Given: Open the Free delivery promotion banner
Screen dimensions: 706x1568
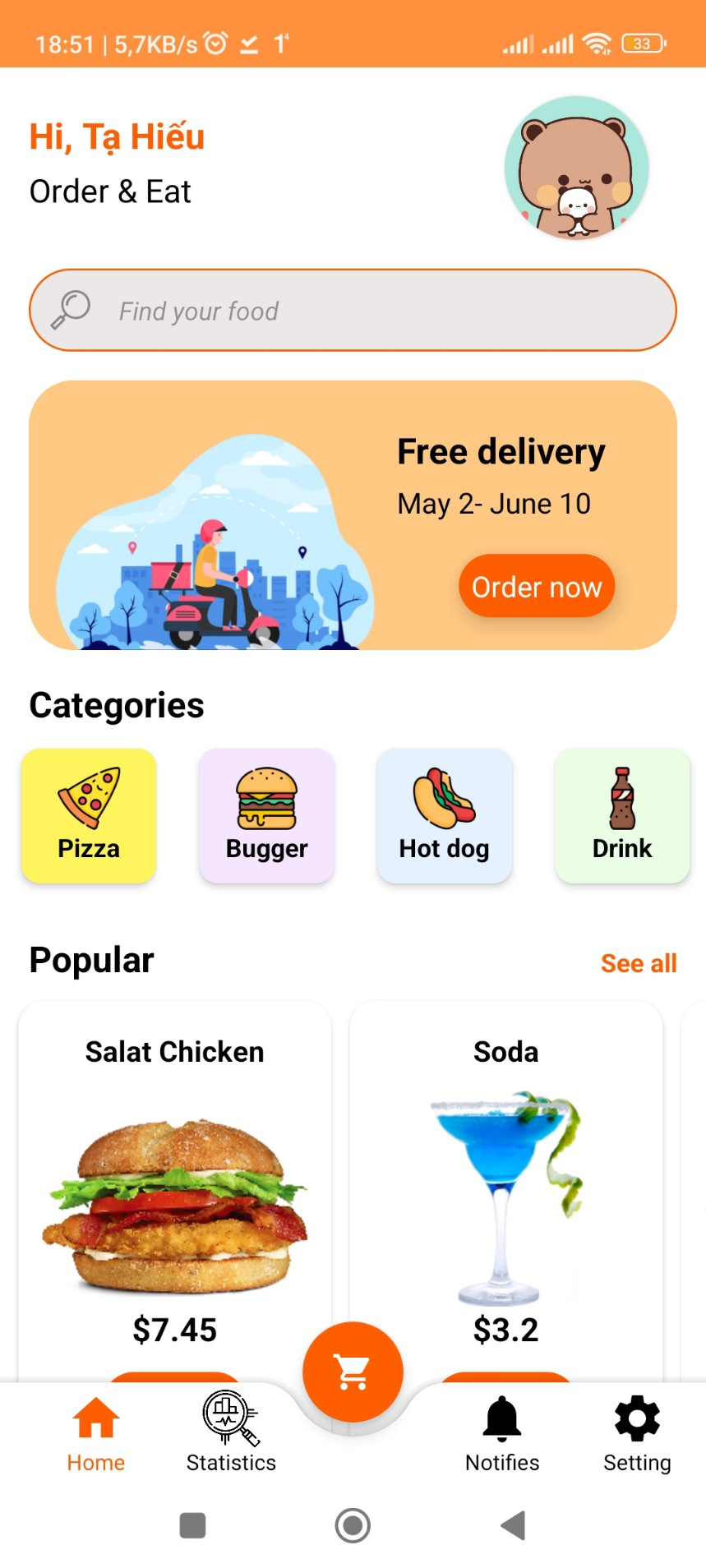Looking at the screenshot, I should [x=353, y=514].
